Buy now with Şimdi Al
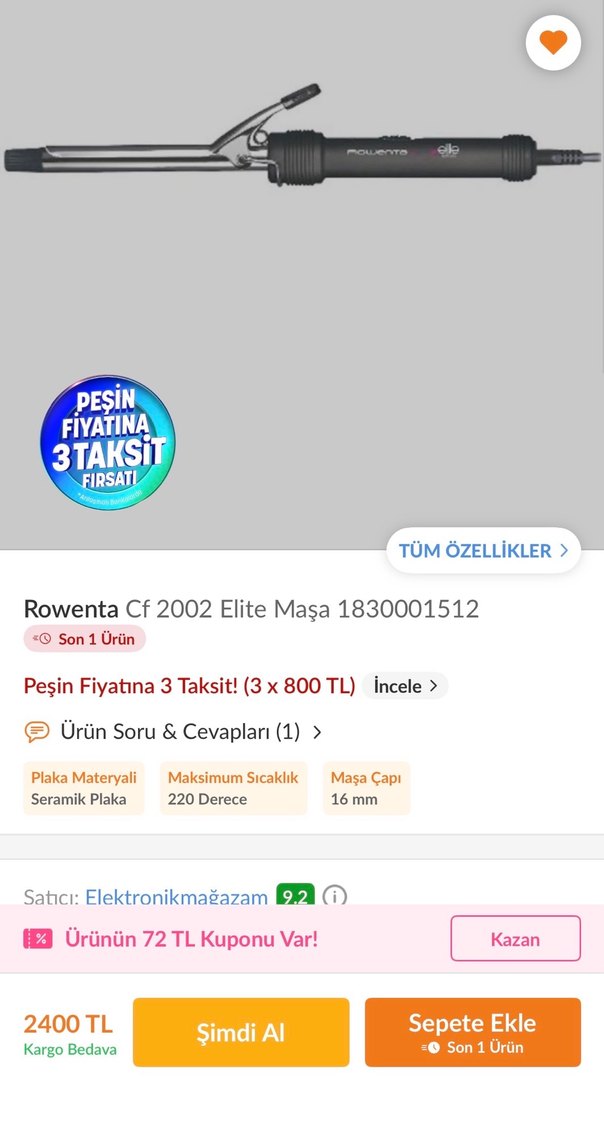The height and width of the screenshot is (1135, 604). pos(241,1032)
